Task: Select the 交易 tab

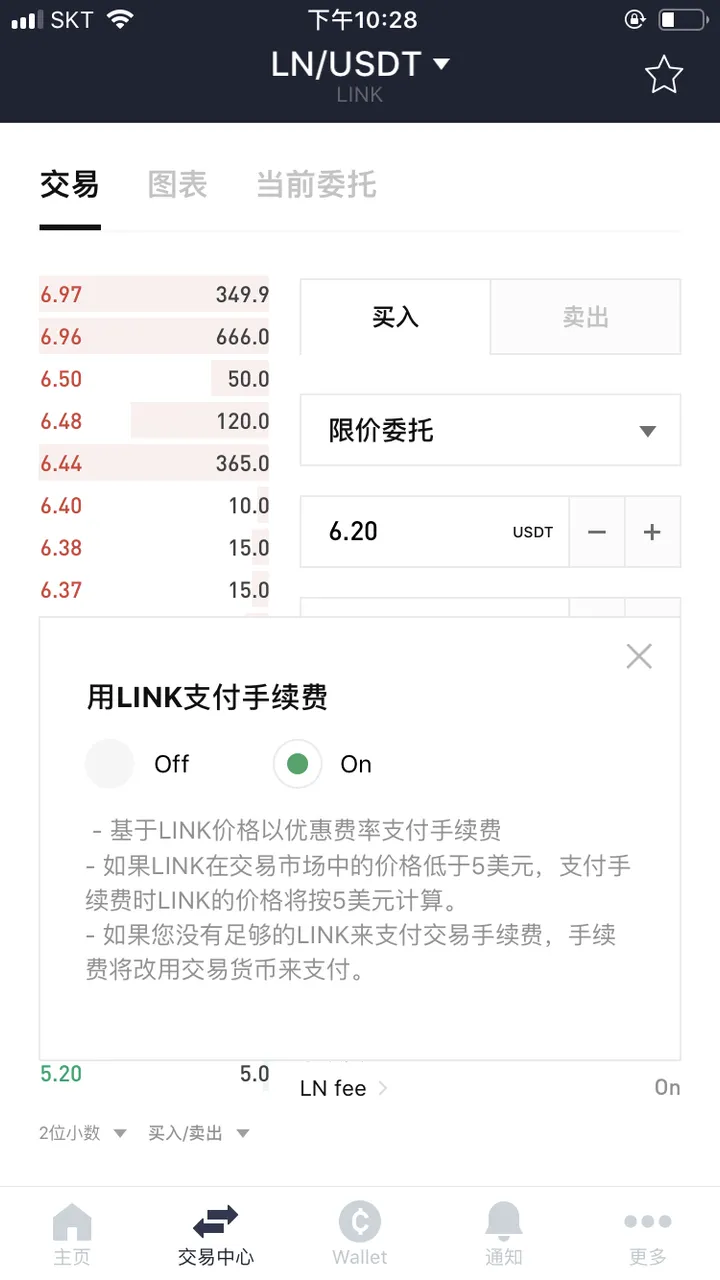Action: pos(69,185)
